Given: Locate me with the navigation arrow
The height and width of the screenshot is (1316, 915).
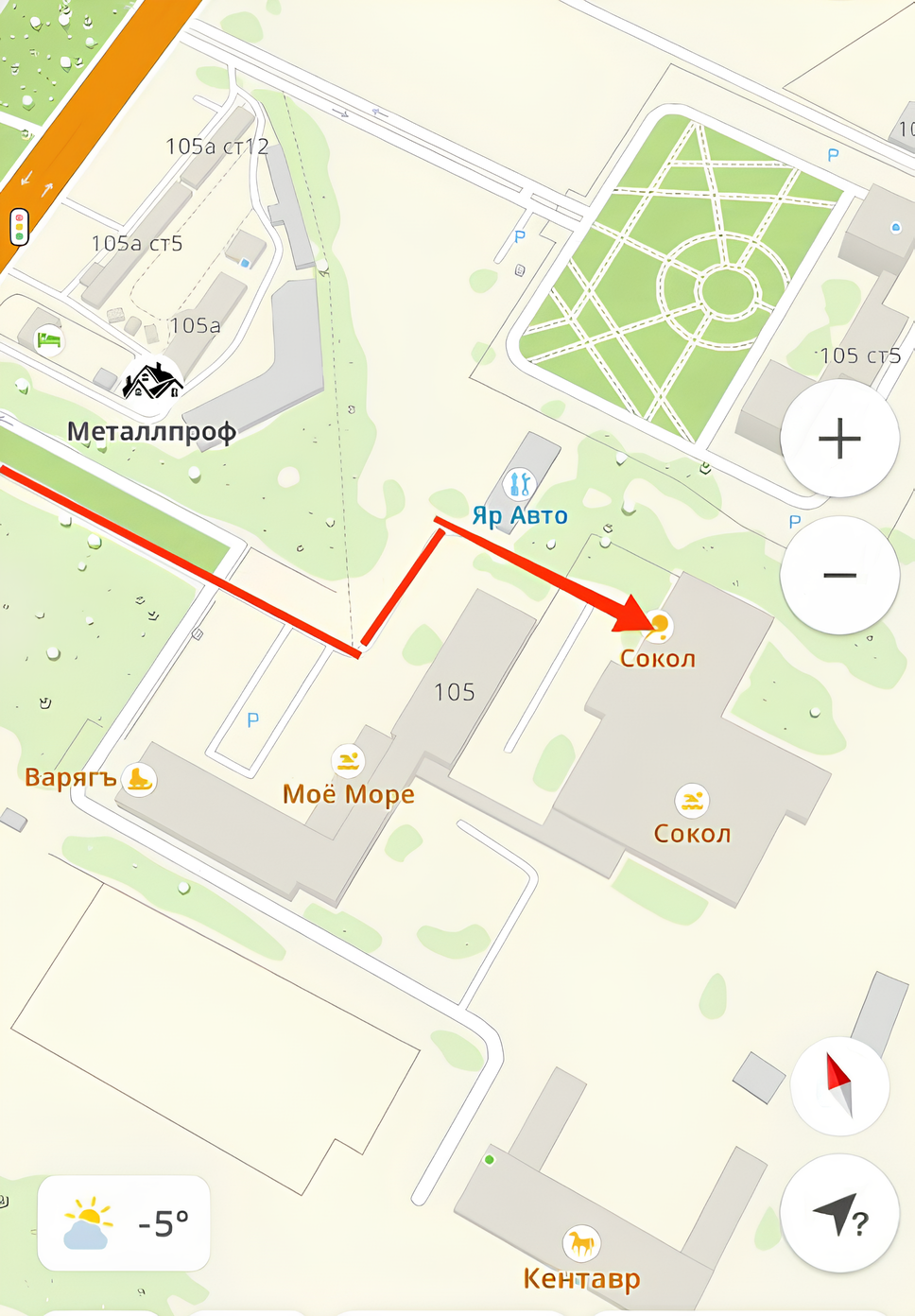Looking at the screenshot, I should [838, 1214].
